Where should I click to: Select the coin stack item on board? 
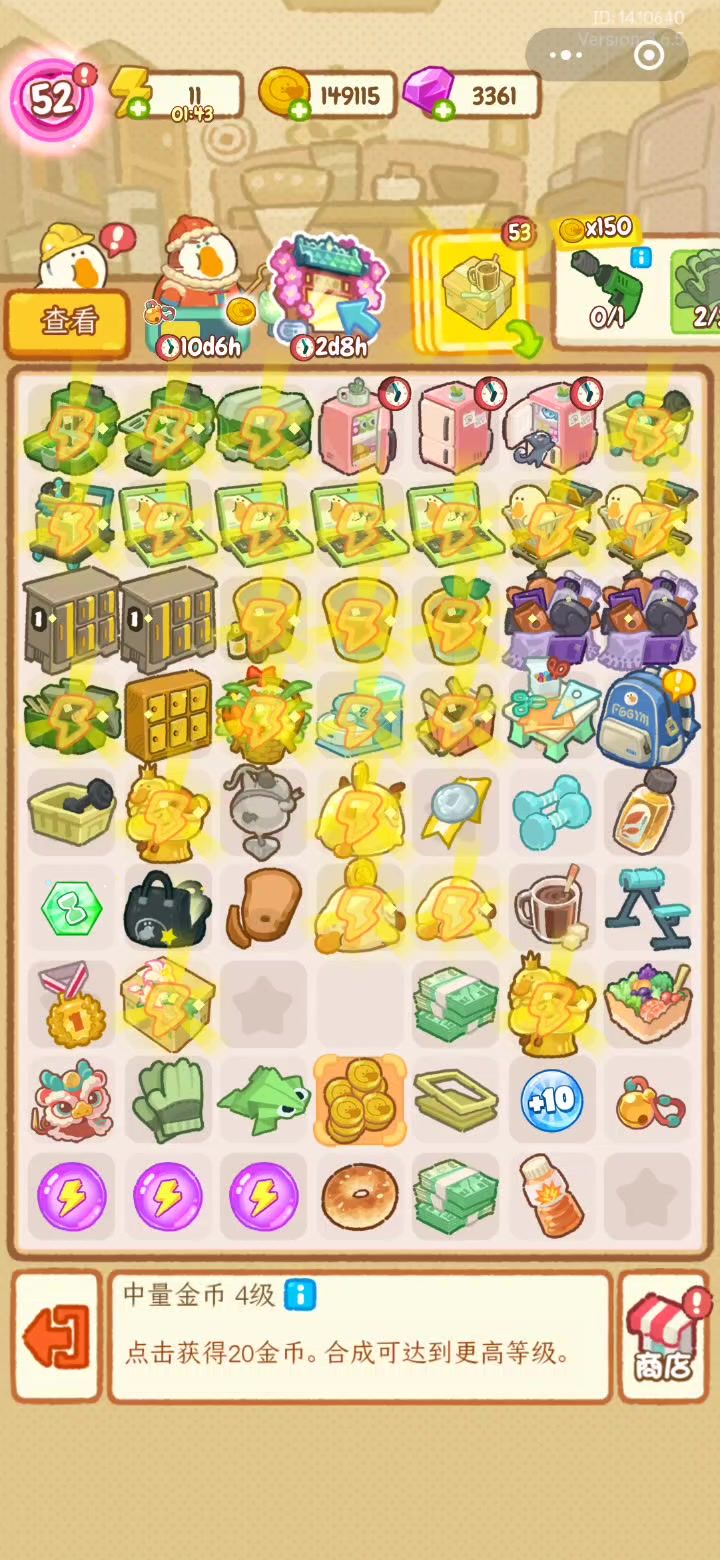click(359, 1100)
